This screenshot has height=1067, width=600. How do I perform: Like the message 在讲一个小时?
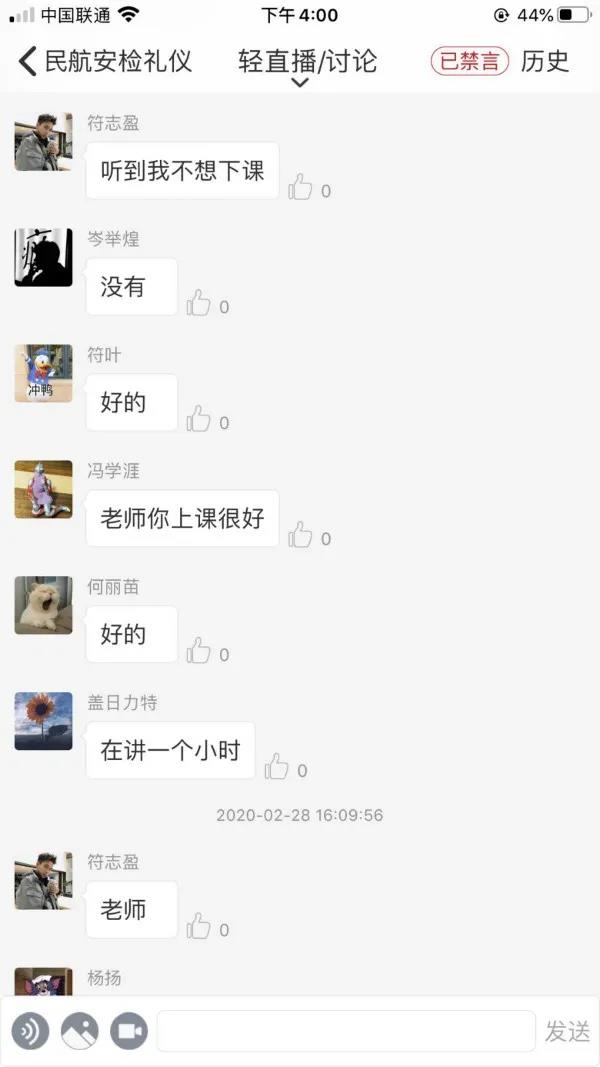[277, 767]
